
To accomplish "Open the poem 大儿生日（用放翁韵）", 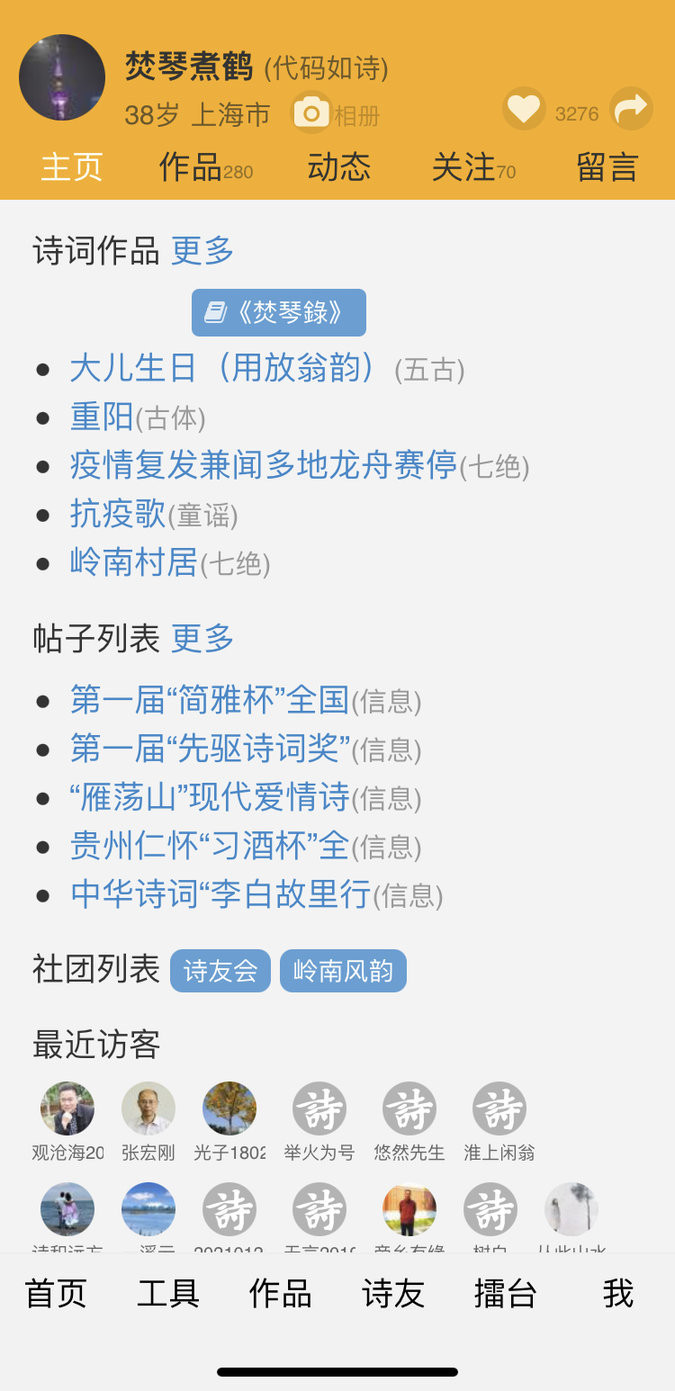I will point(222,368).
